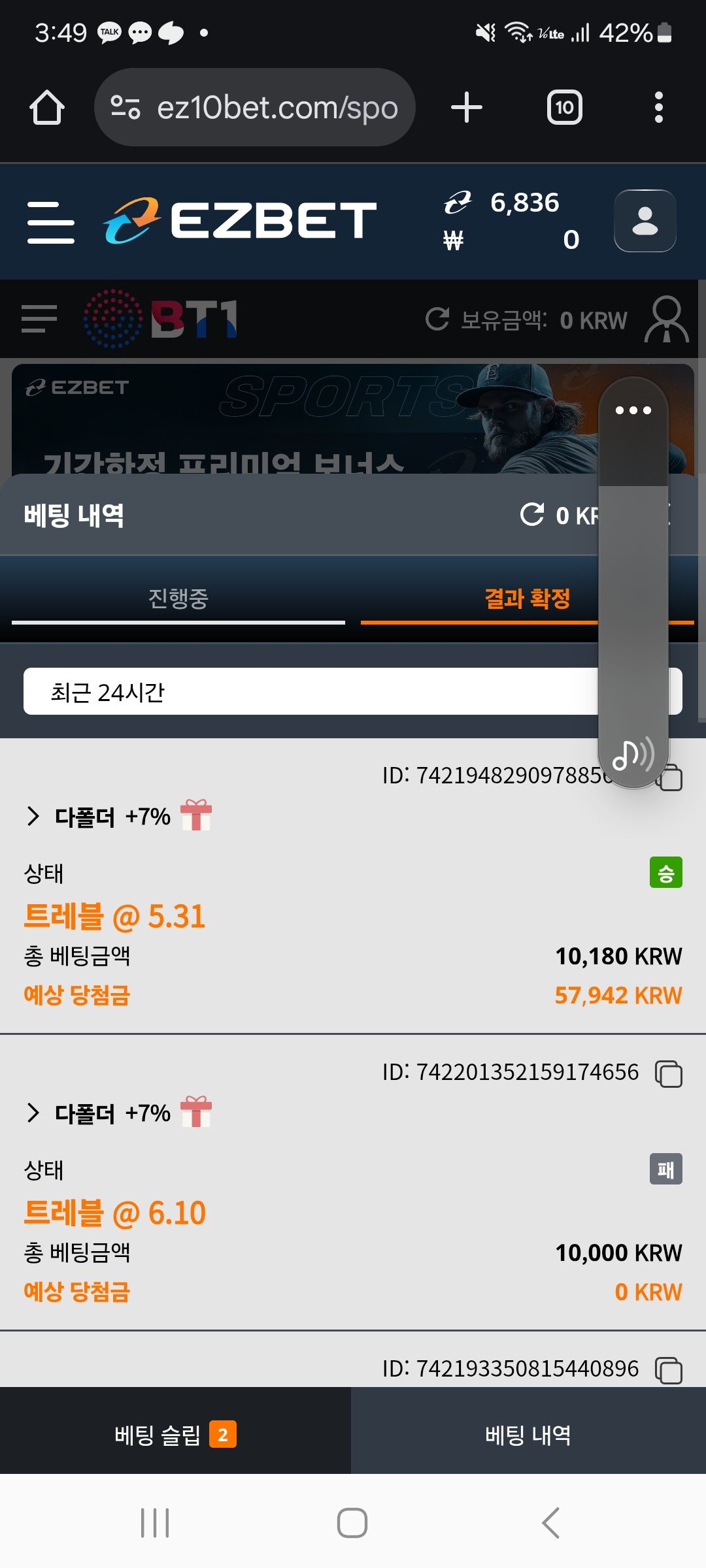Select the 결과 확정 tab

tap(527, 598)
